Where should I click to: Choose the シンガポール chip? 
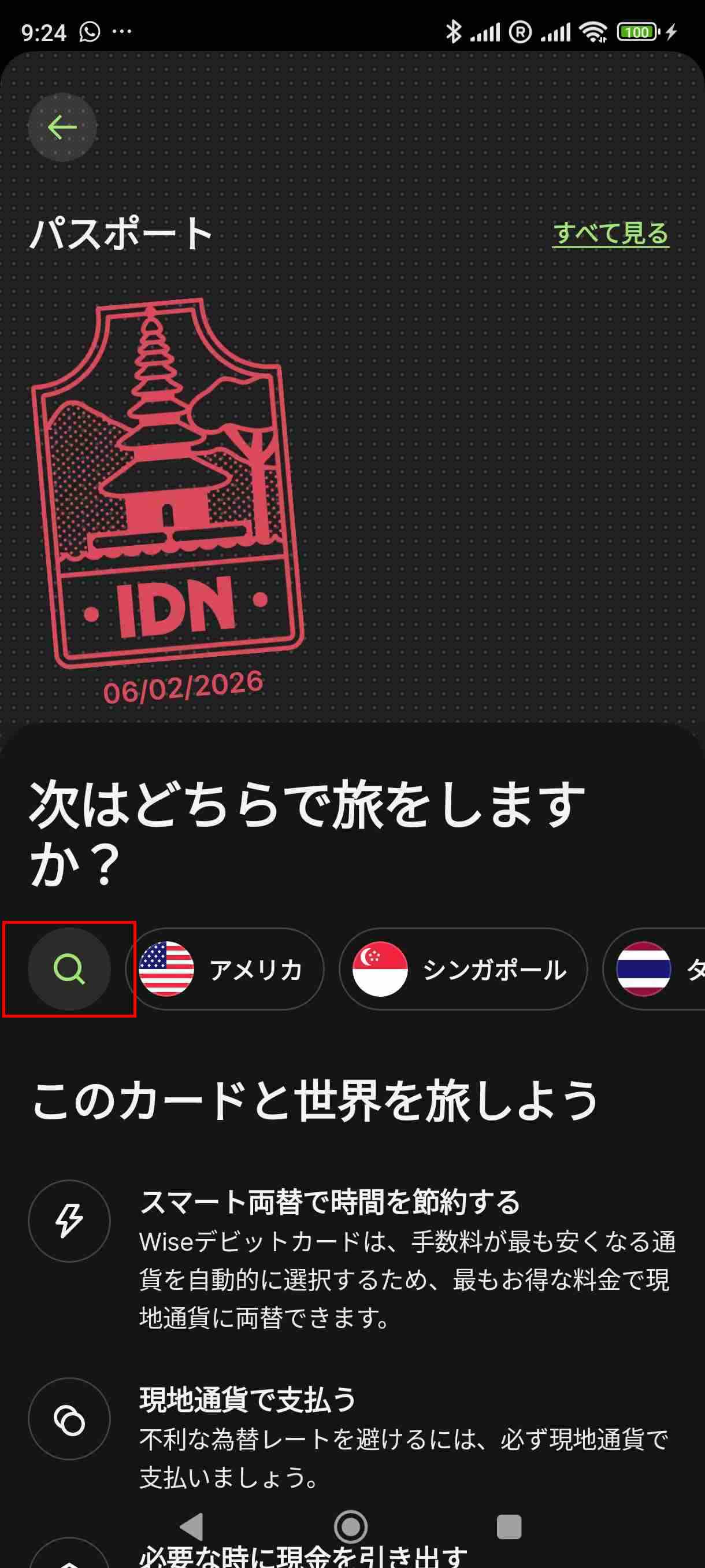(x=463, y=969)
